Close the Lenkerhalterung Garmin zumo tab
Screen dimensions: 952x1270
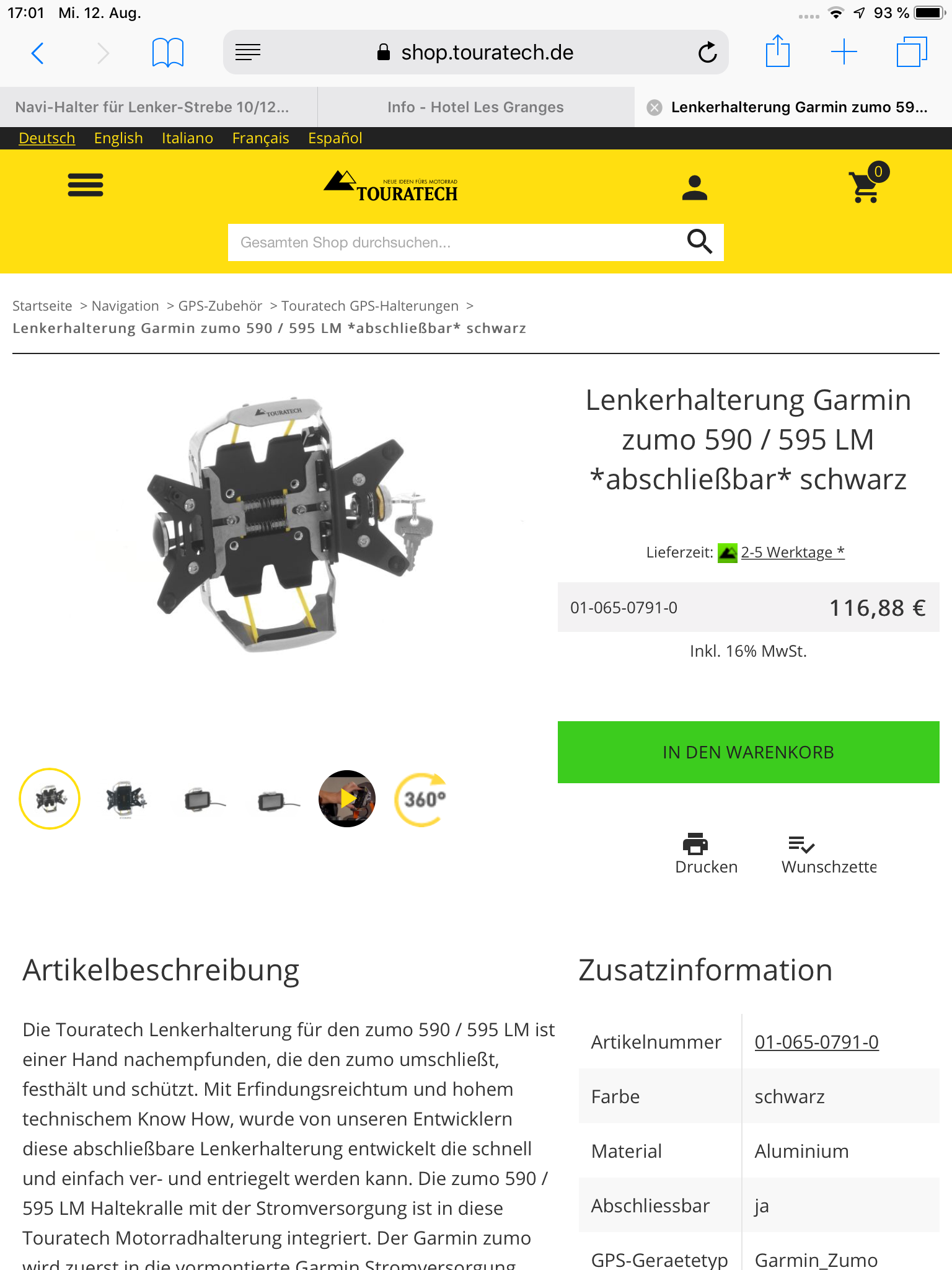pyautogui.click(x=654, y=107)
